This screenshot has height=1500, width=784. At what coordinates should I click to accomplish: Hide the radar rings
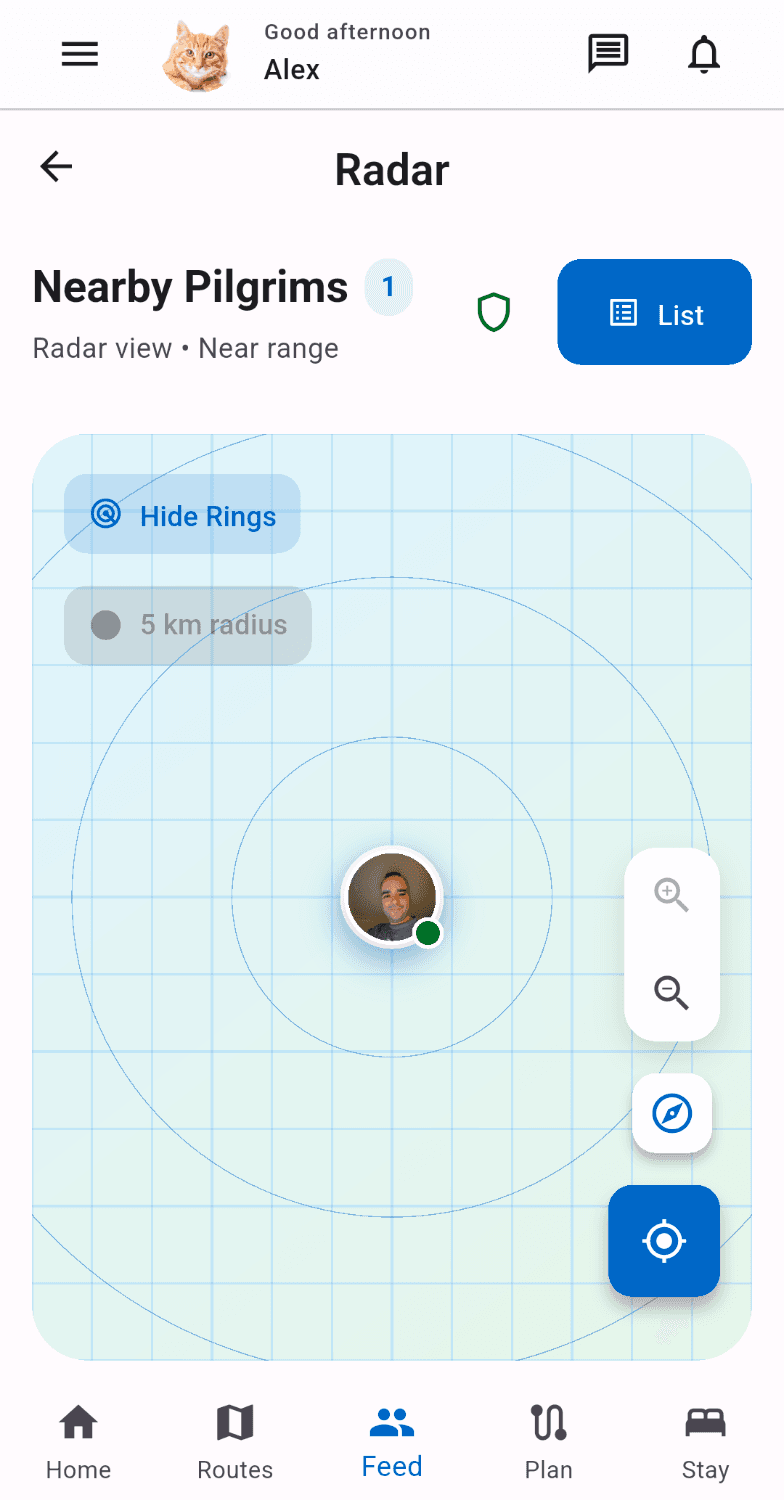pyautogui.click(x=183, y=515)
